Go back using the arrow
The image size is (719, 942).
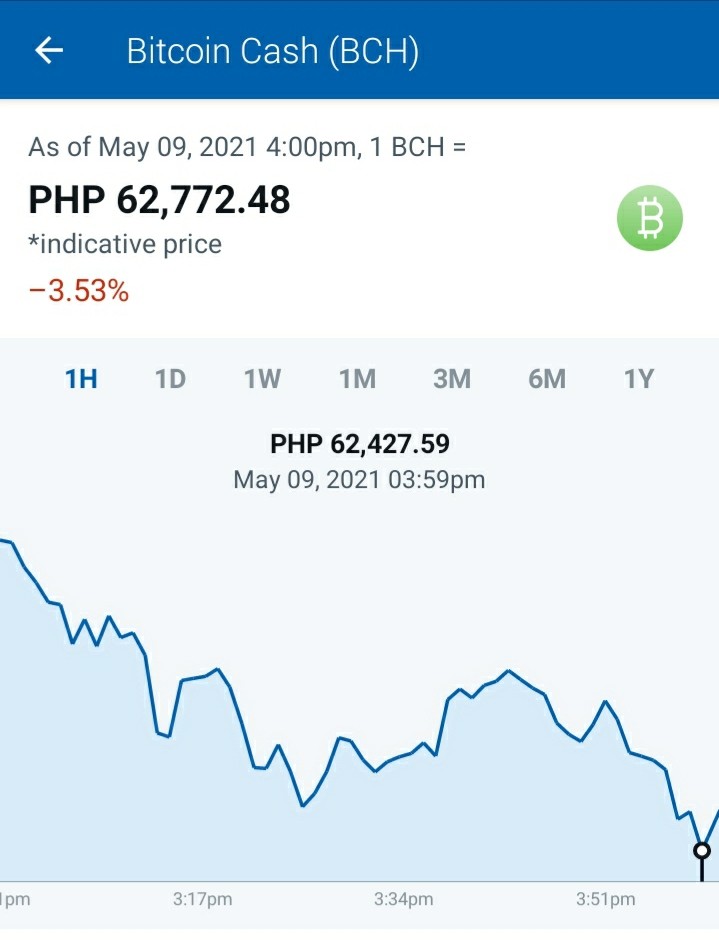pos(49,50)
